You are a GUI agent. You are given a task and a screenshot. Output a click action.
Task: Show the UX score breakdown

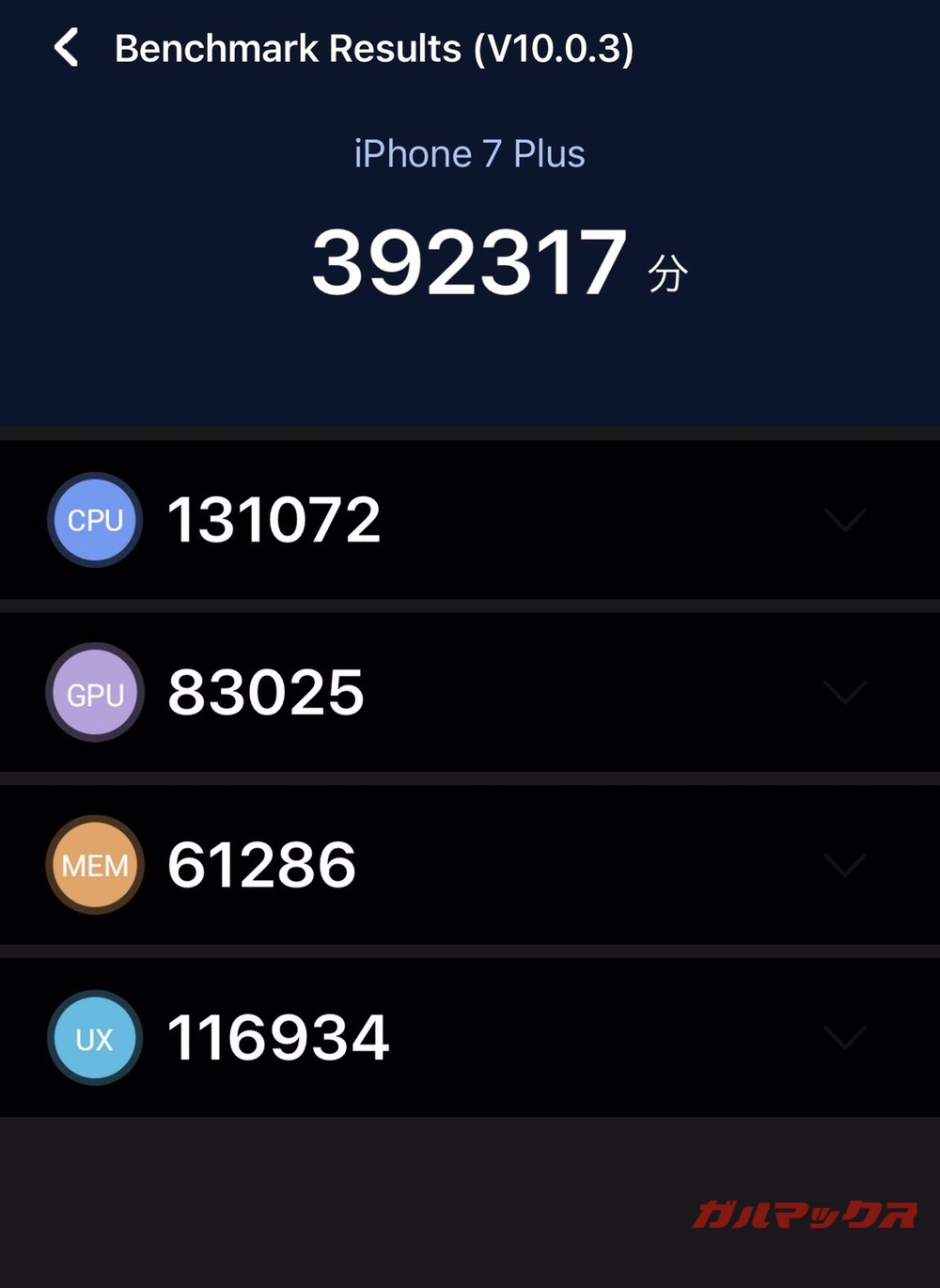[x=844, y=1038]
